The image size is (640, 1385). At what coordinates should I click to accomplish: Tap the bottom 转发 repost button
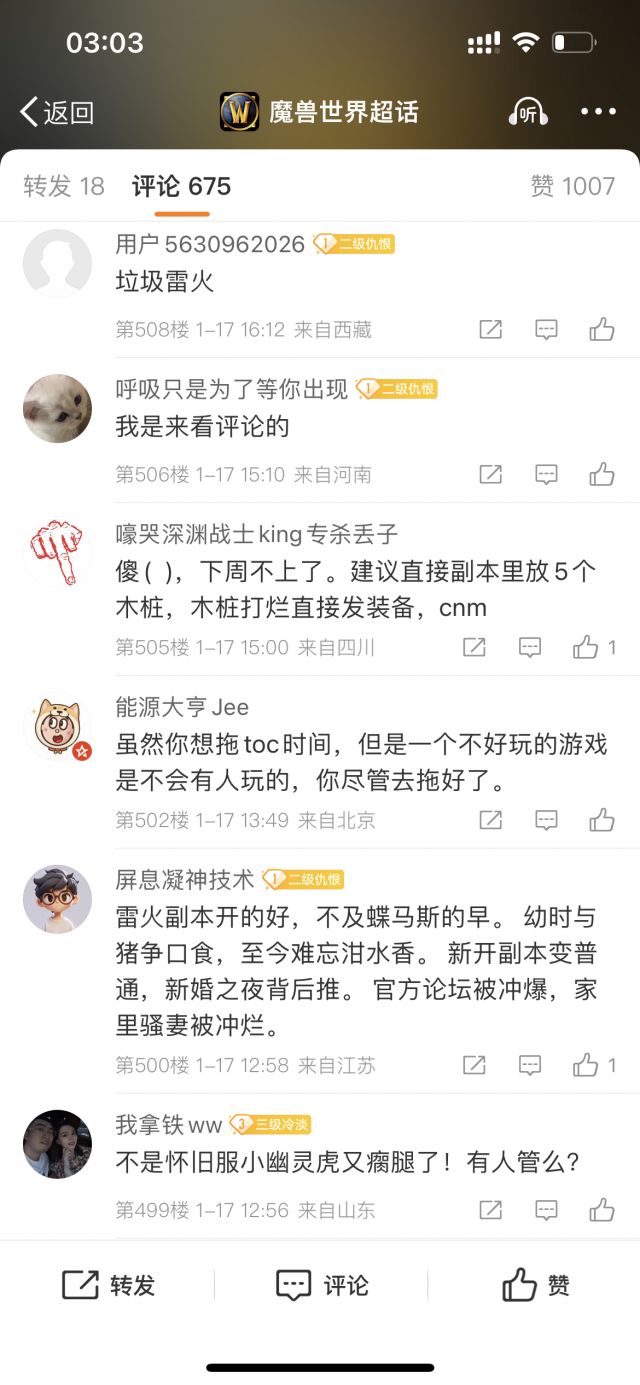click(x=108, y=1285)
